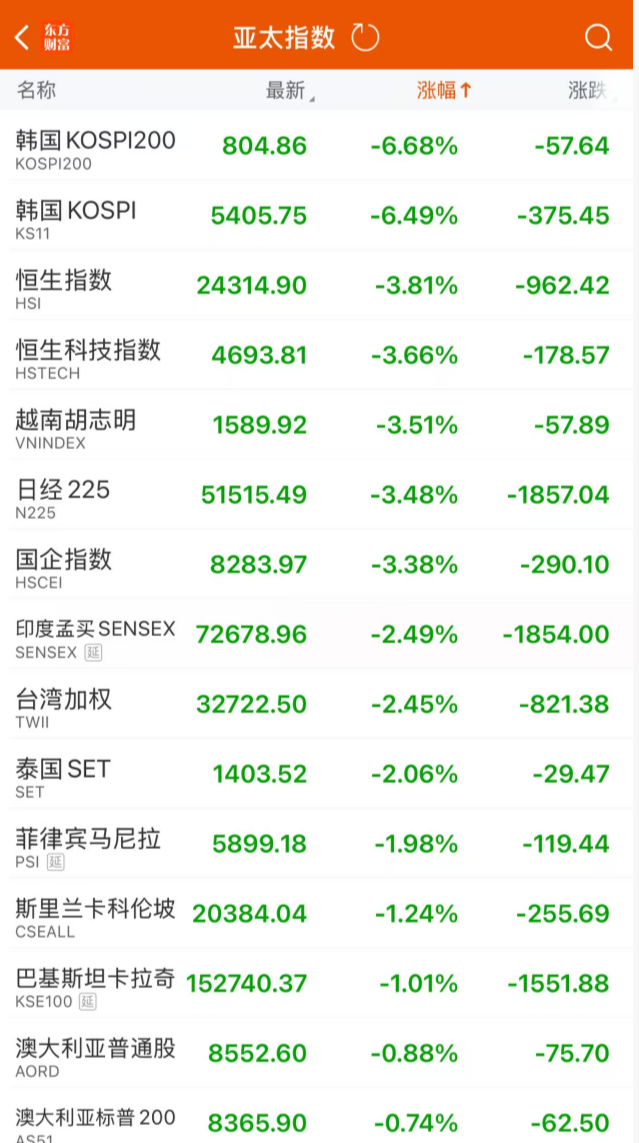Open the search magnifier icon
Screen dimensions: 639x1143
598,38
